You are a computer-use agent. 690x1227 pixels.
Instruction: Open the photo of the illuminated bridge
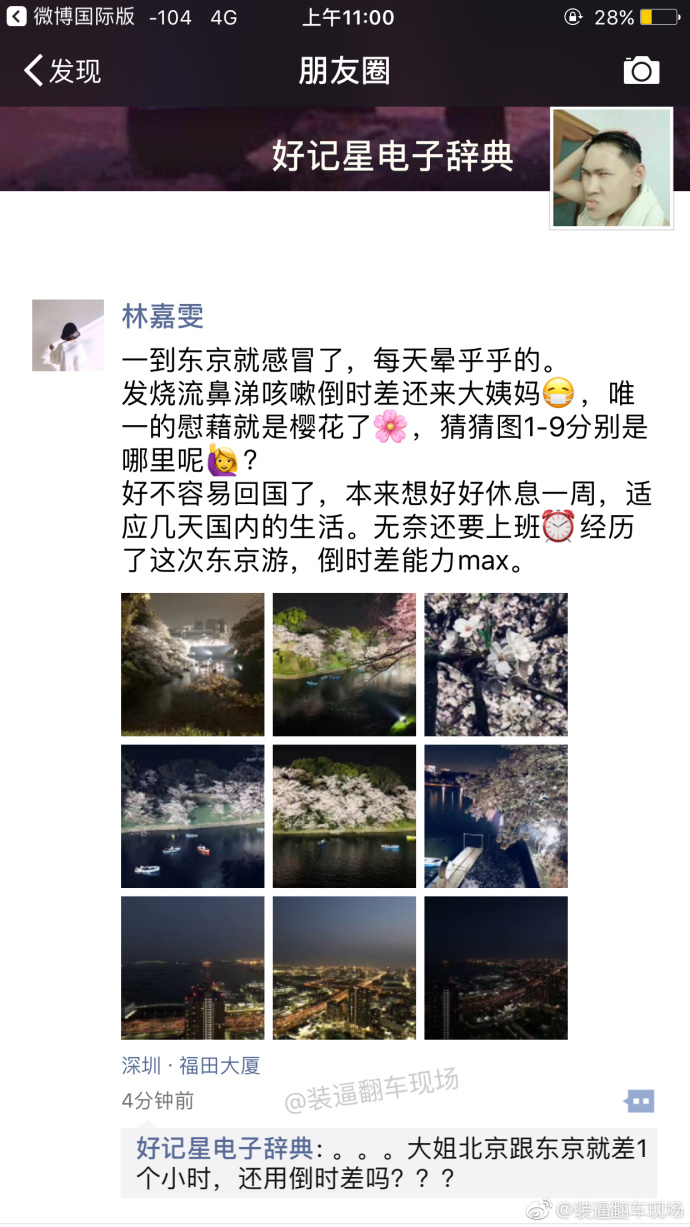pyautogui.click(x=193, y=664)
